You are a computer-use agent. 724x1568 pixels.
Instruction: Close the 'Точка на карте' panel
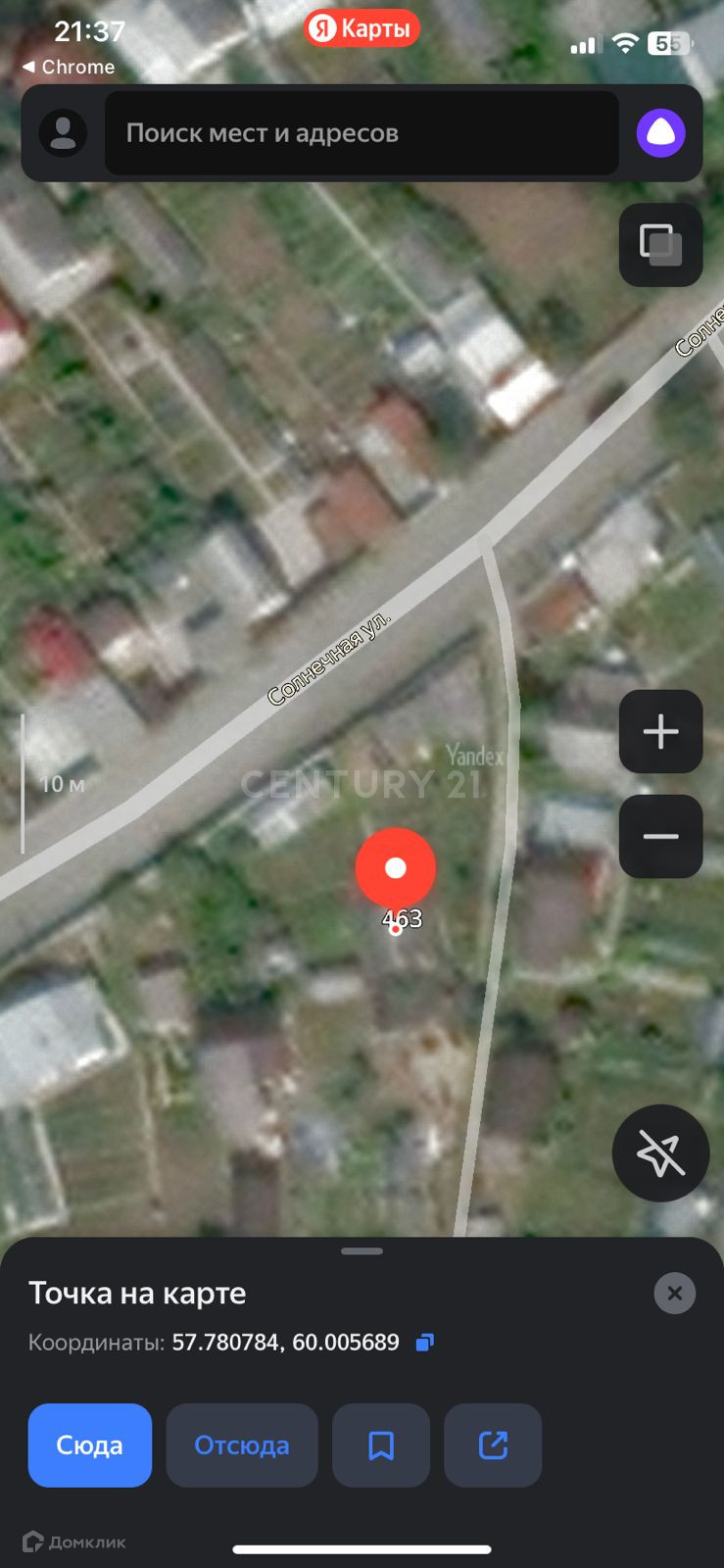674,1294
